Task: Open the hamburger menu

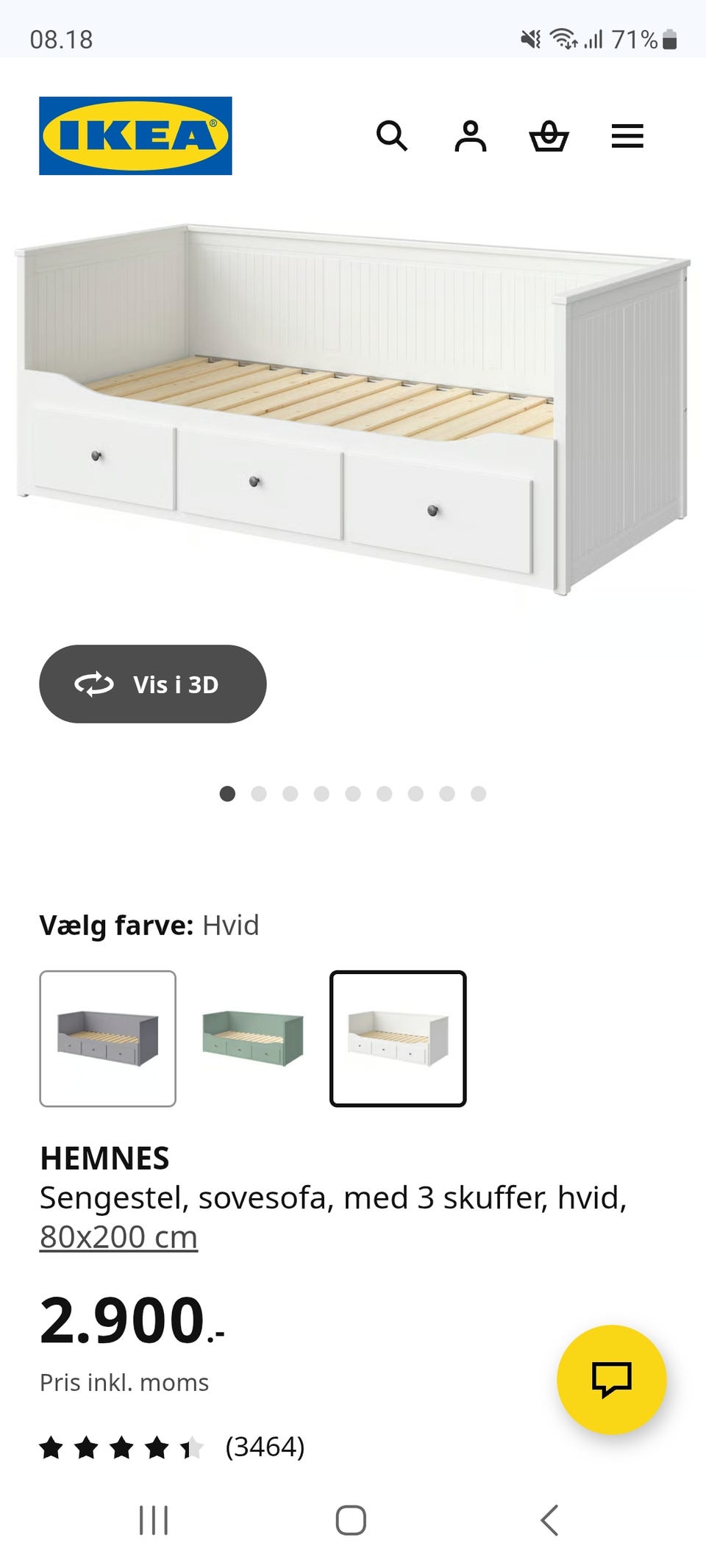Action: [627, 136]
